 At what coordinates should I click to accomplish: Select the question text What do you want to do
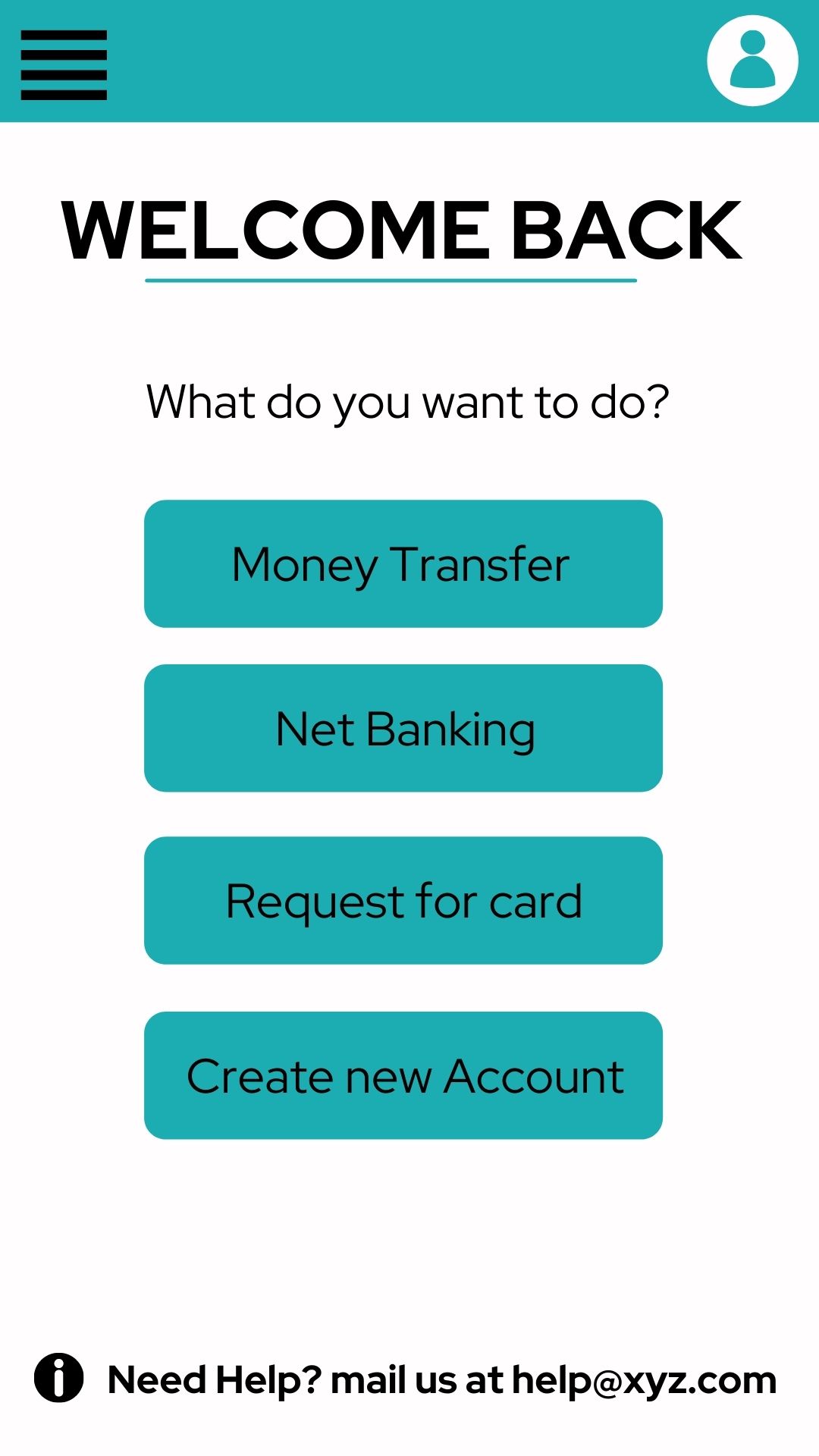[x=408, y=402]
